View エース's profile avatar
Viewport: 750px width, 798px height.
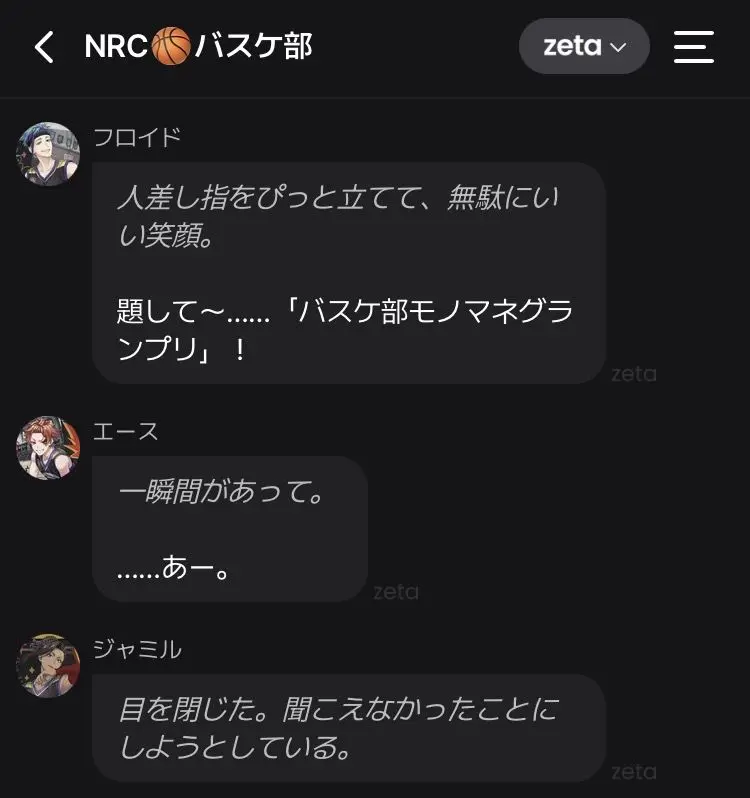coord(48,448)
